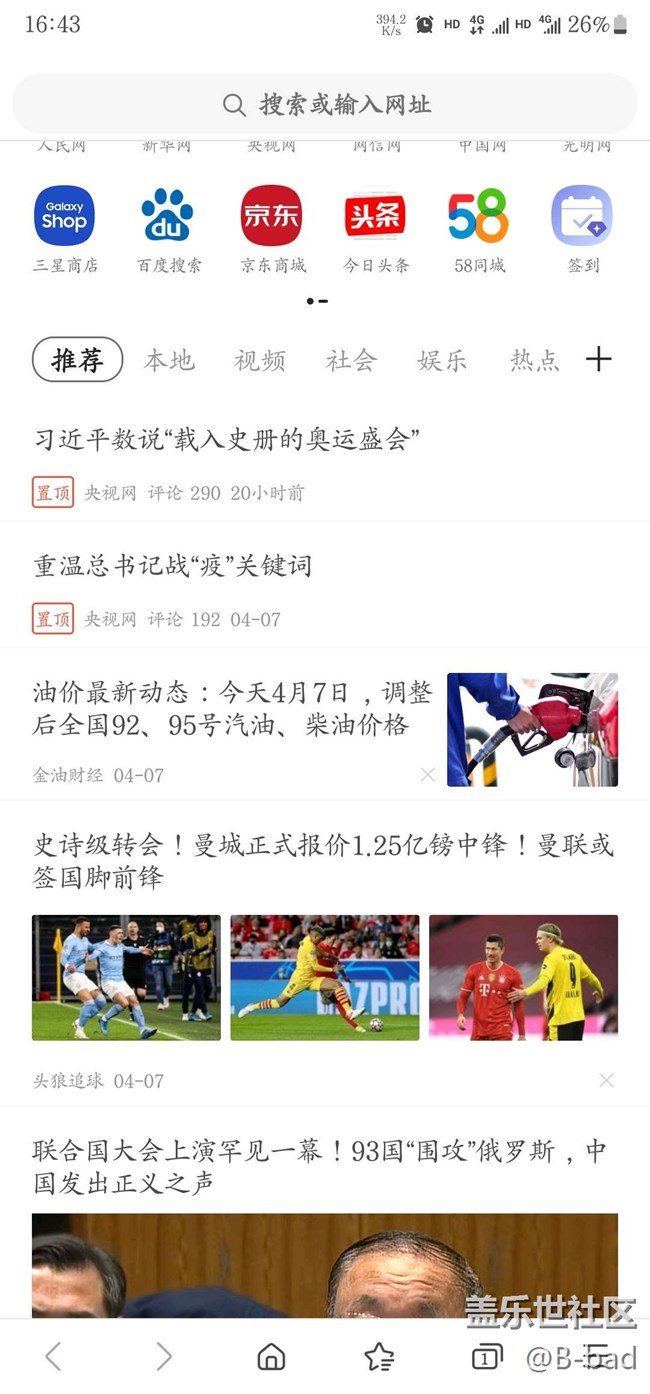Open the 今日头条 shortcut
Image resolution: width=650 pixels, height=1394 pixels.
(x=375, y=216)
